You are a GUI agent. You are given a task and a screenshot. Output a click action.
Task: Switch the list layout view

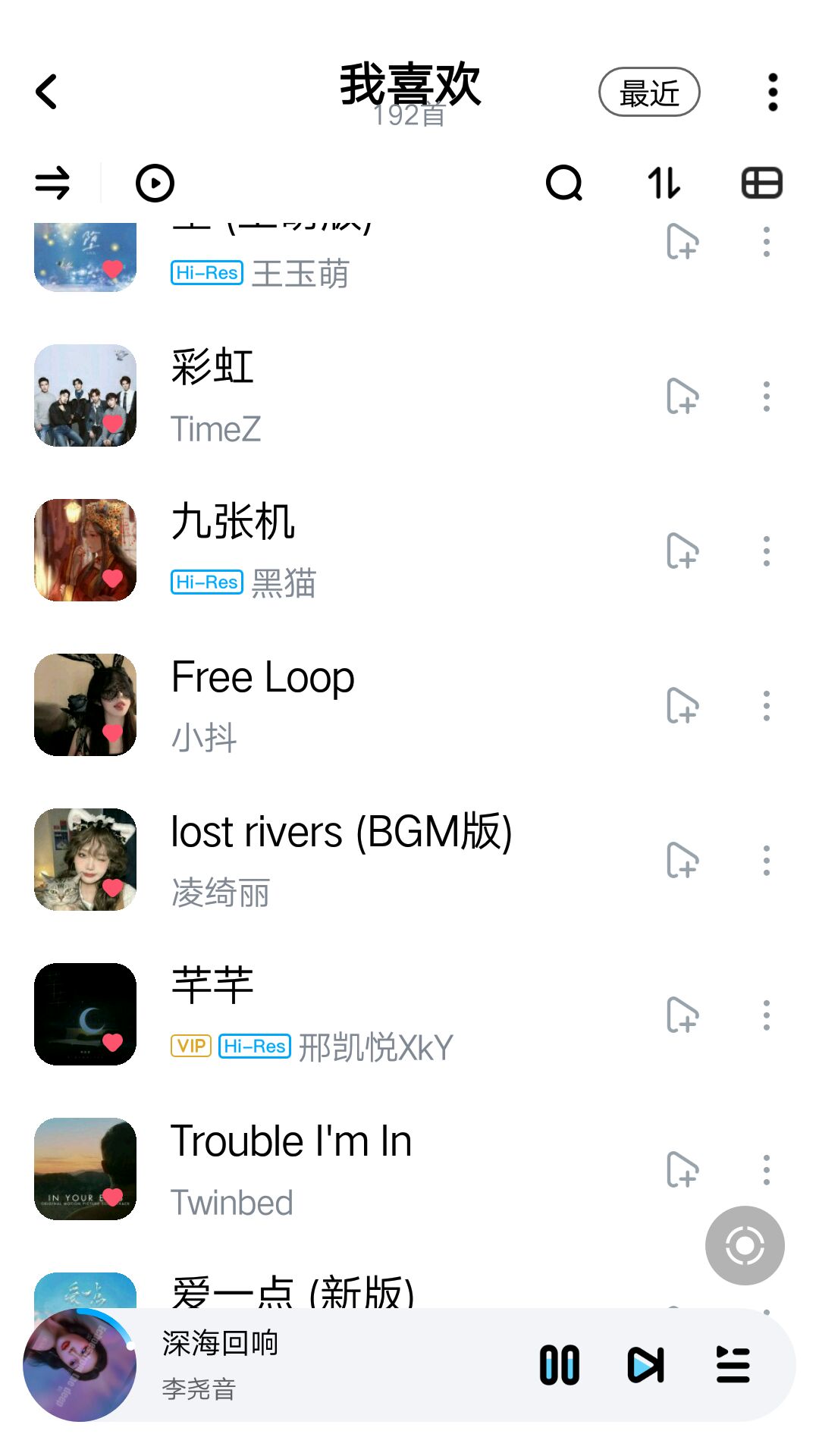[761, 184]
